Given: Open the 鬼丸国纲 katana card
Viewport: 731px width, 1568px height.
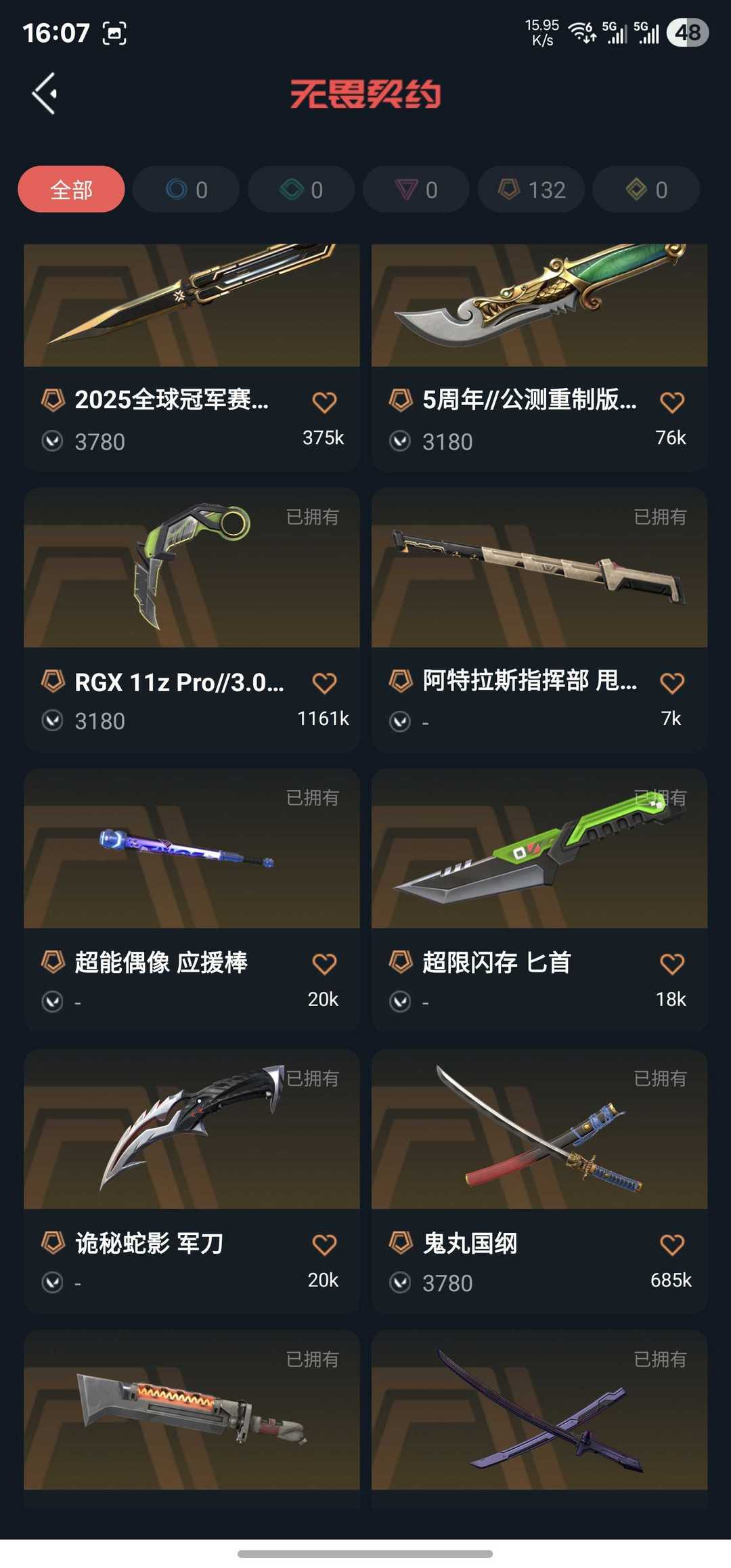Looking at the screenshot, I should tap(539, 1131).
